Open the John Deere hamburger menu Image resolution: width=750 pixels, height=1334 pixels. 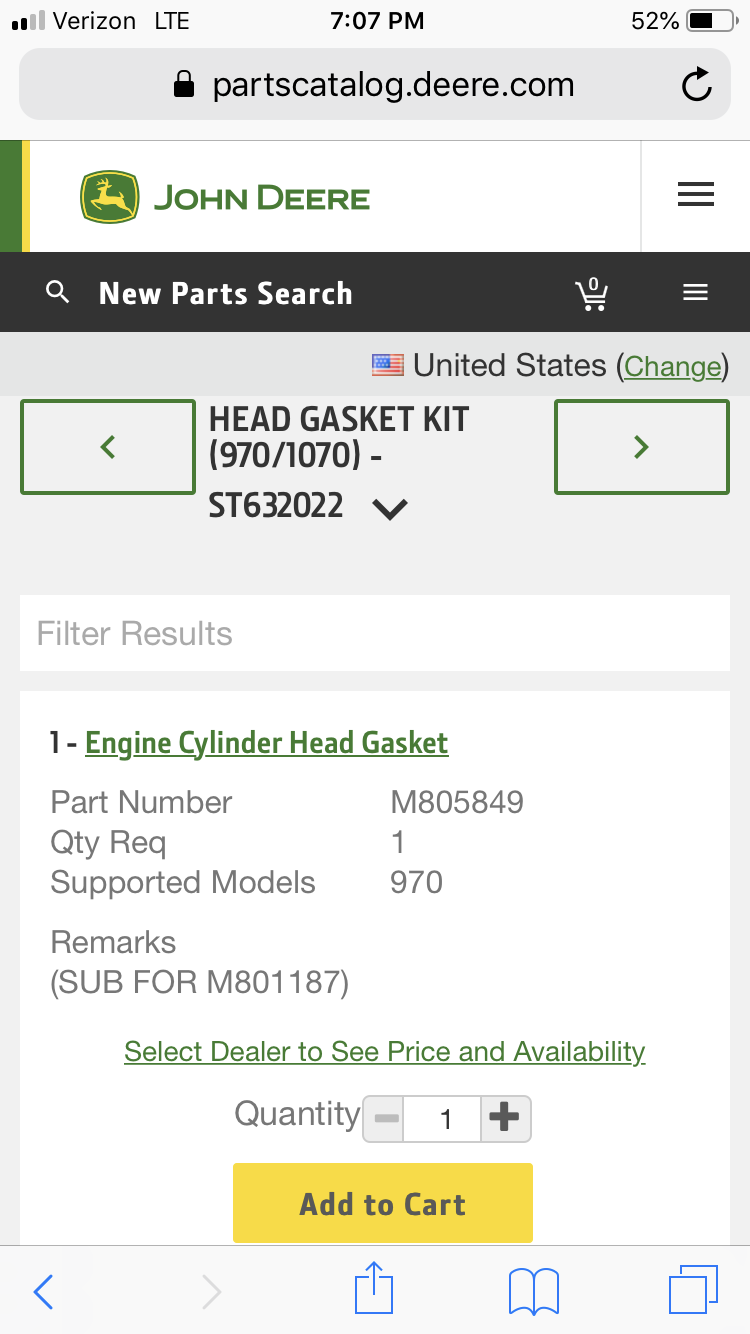click(x=696, y=195)
